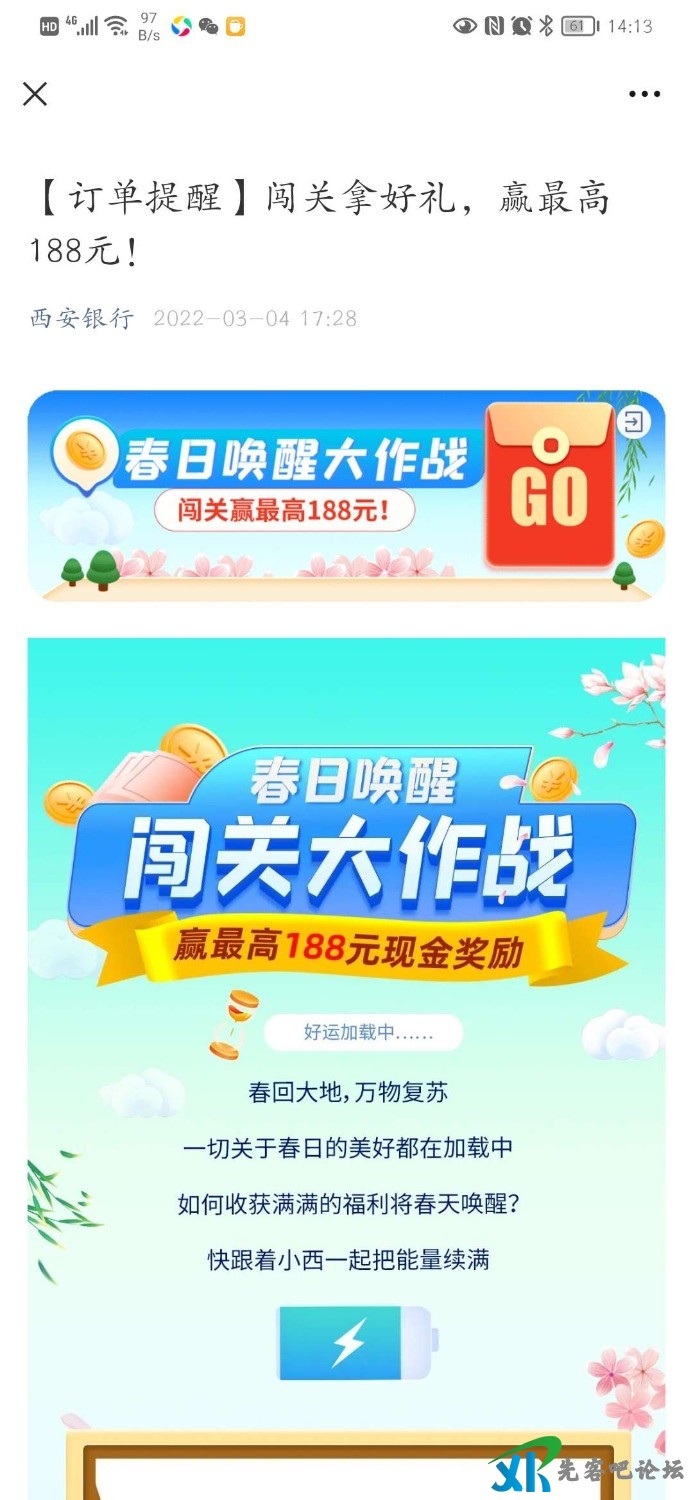This screenshot has height=1500, width=693.
Task: Open the 春日唤醒大作战 GO banner
Action: click(346, 495)
